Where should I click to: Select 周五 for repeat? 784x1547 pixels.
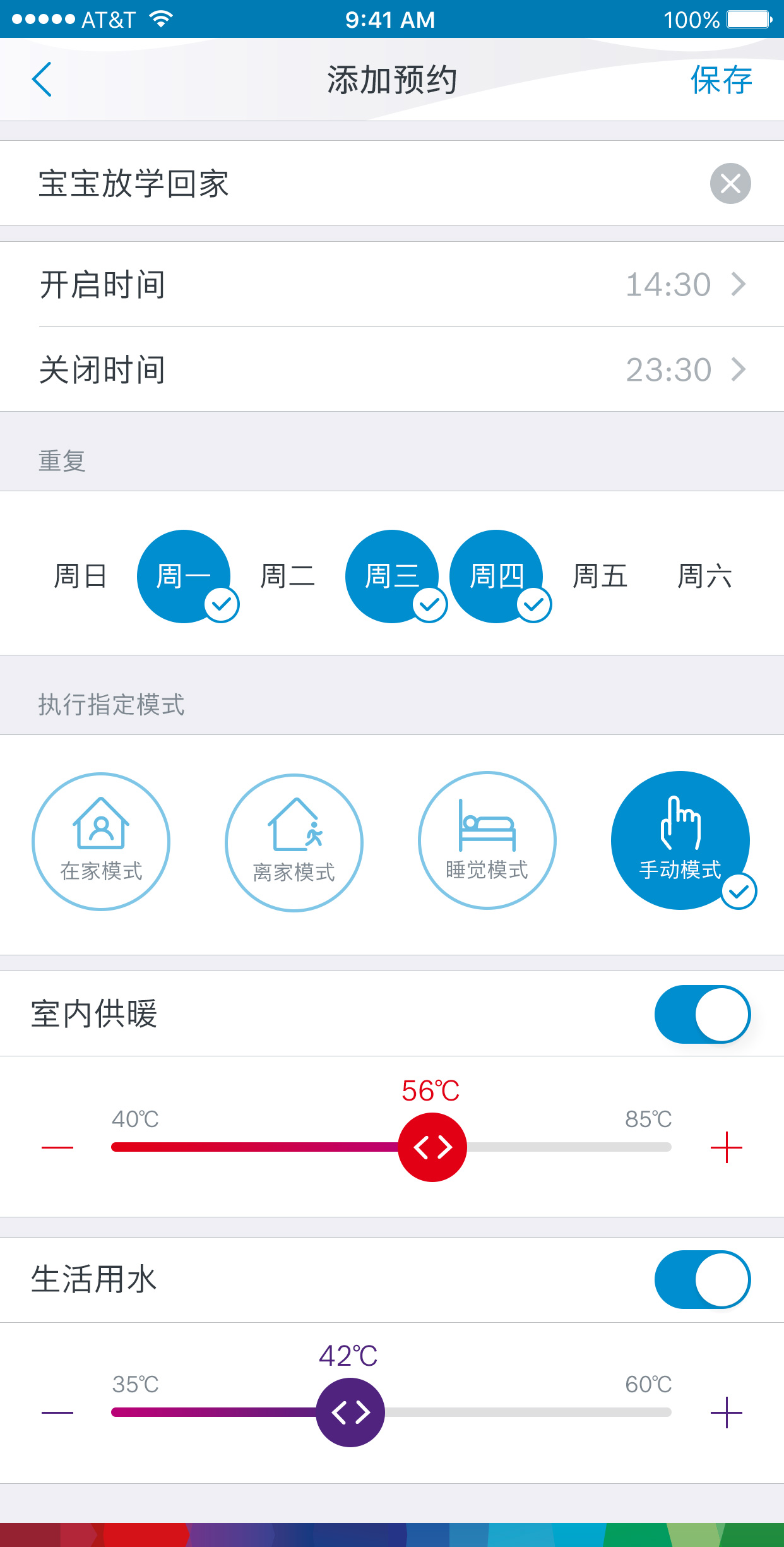coord(600,576)
